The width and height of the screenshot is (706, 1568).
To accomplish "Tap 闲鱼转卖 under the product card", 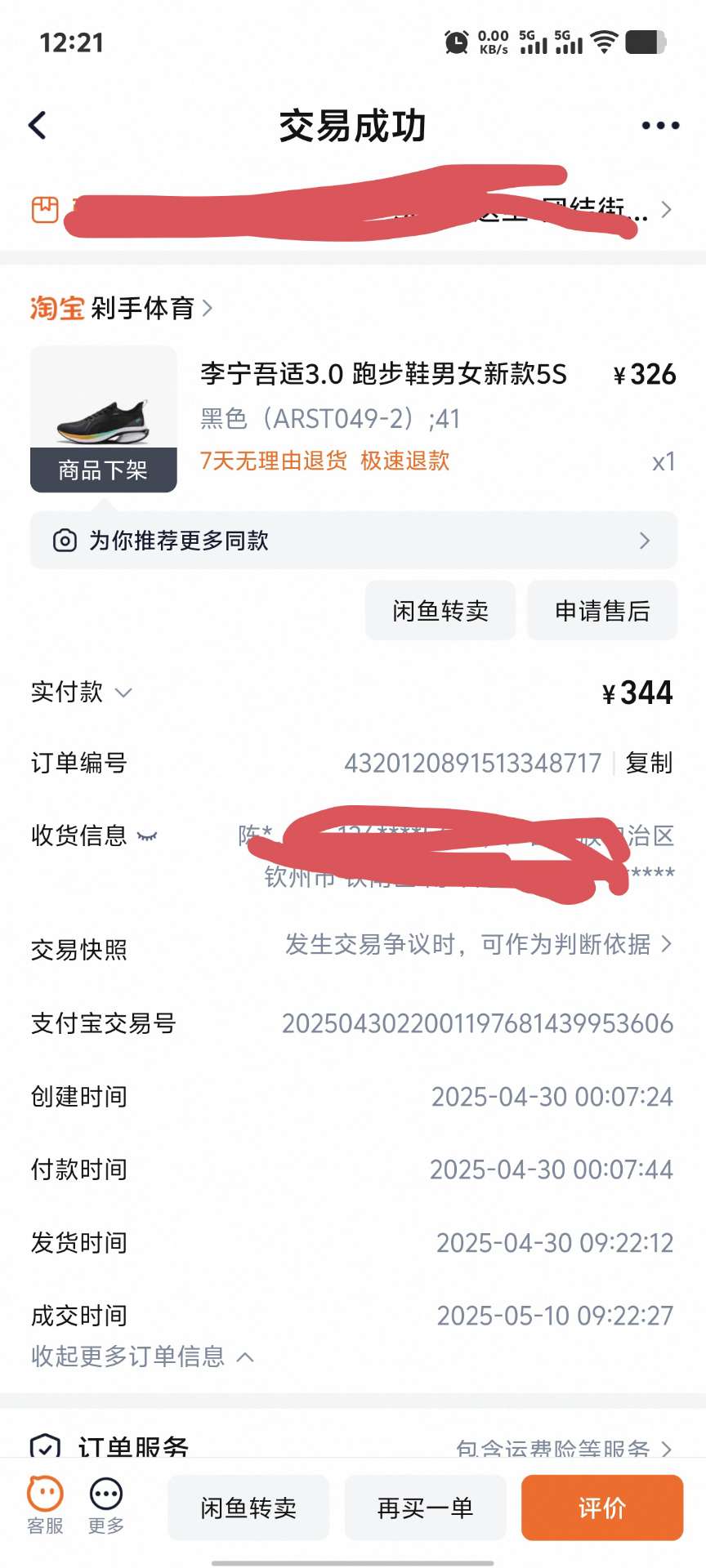I will coord(440,611).
